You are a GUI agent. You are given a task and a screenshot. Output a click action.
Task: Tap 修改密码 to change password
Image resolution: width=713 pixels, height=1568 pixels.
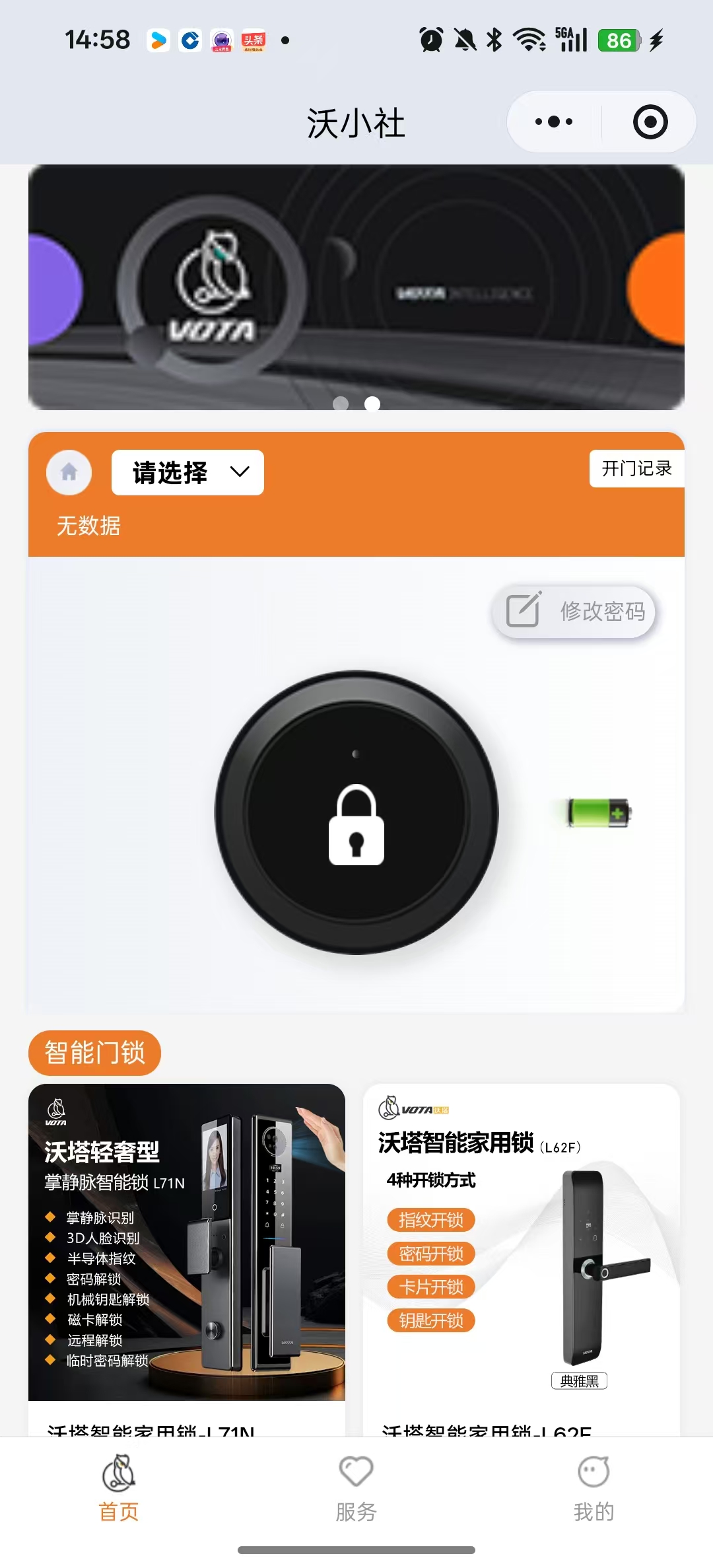pyautogui.click(x=574, y=612)
